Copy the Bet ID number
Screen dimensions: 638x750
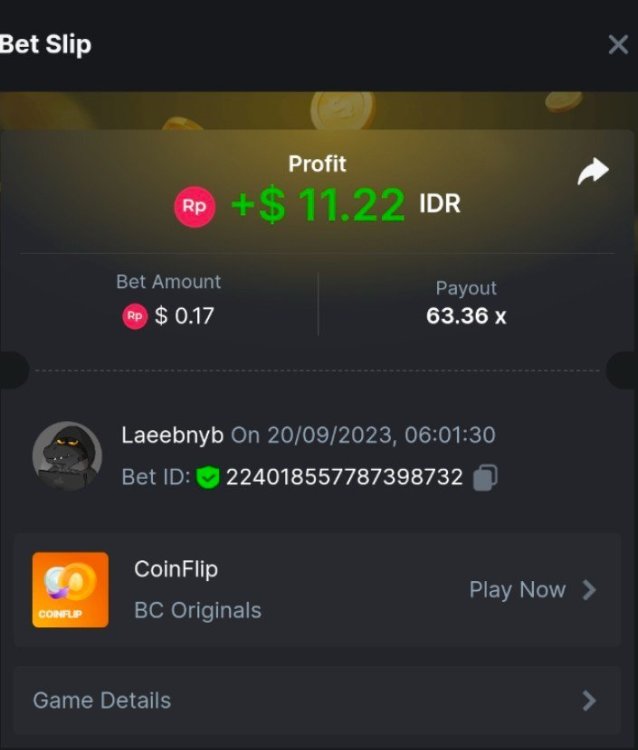pos(485,478)
